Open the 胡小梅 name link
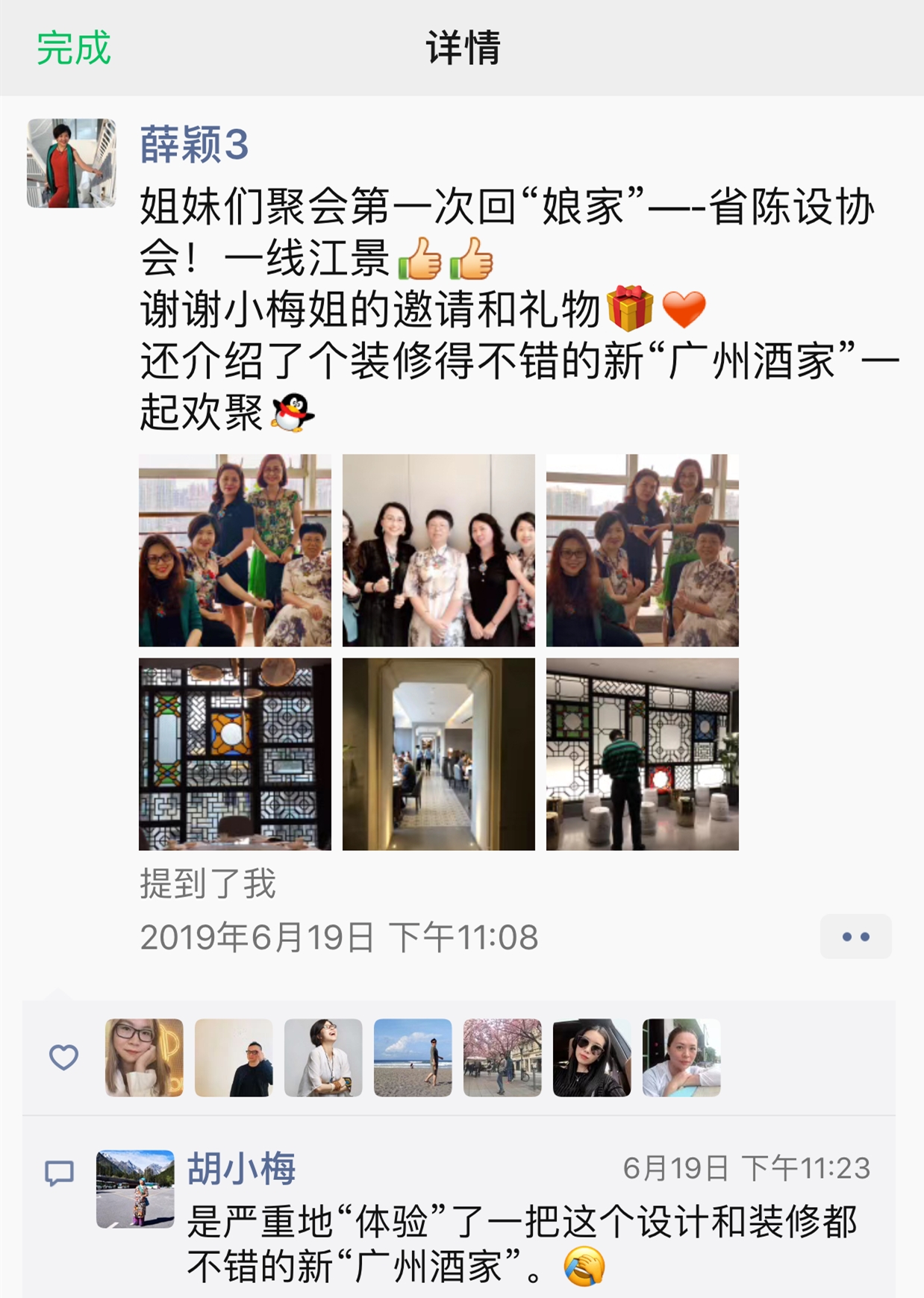This screenshot has width=924, height=1298. pyautogui.click(x=241, y=1168)
